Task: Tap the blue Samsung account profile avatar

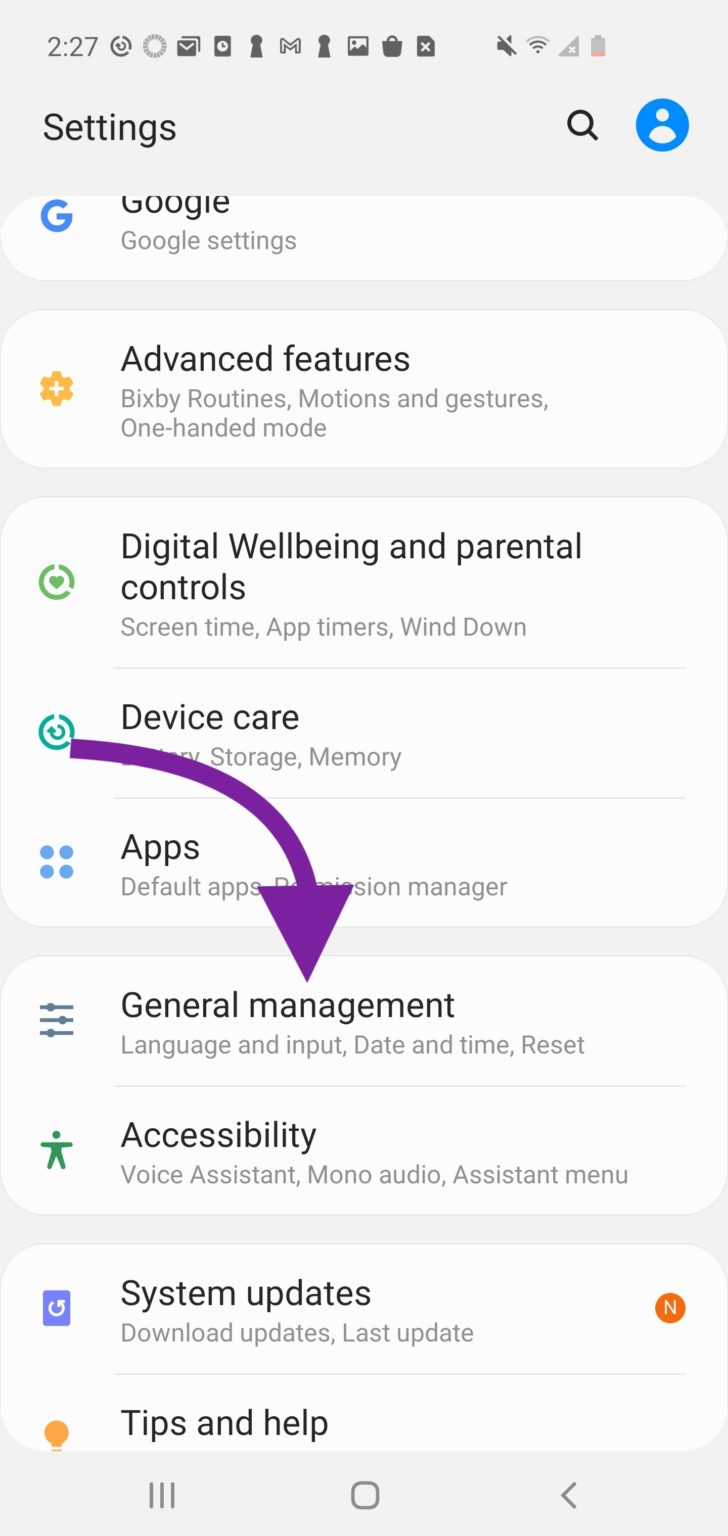Action: (x=662, y=124)
